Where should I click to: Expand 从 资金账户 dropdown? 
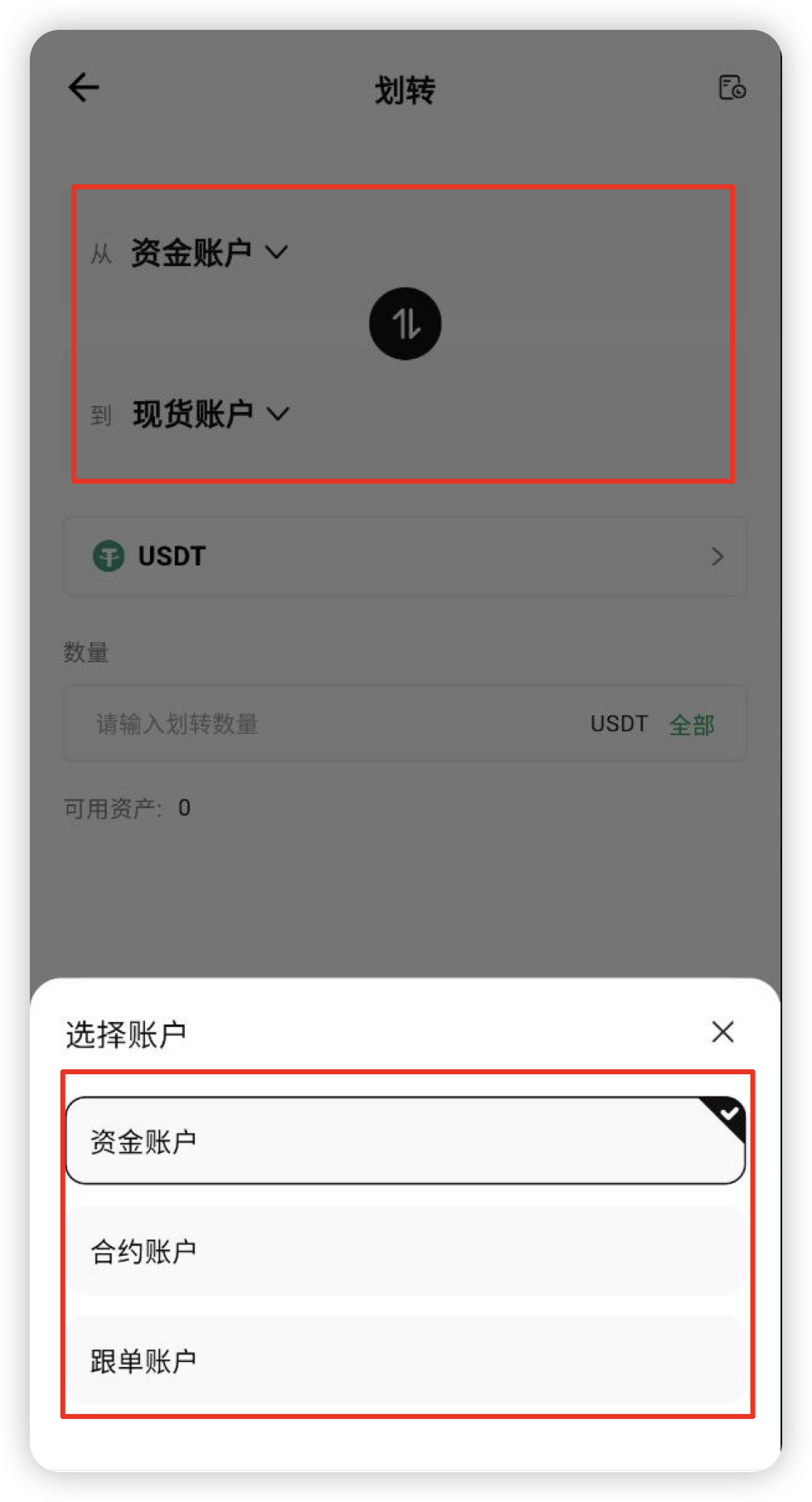(209, 252)
